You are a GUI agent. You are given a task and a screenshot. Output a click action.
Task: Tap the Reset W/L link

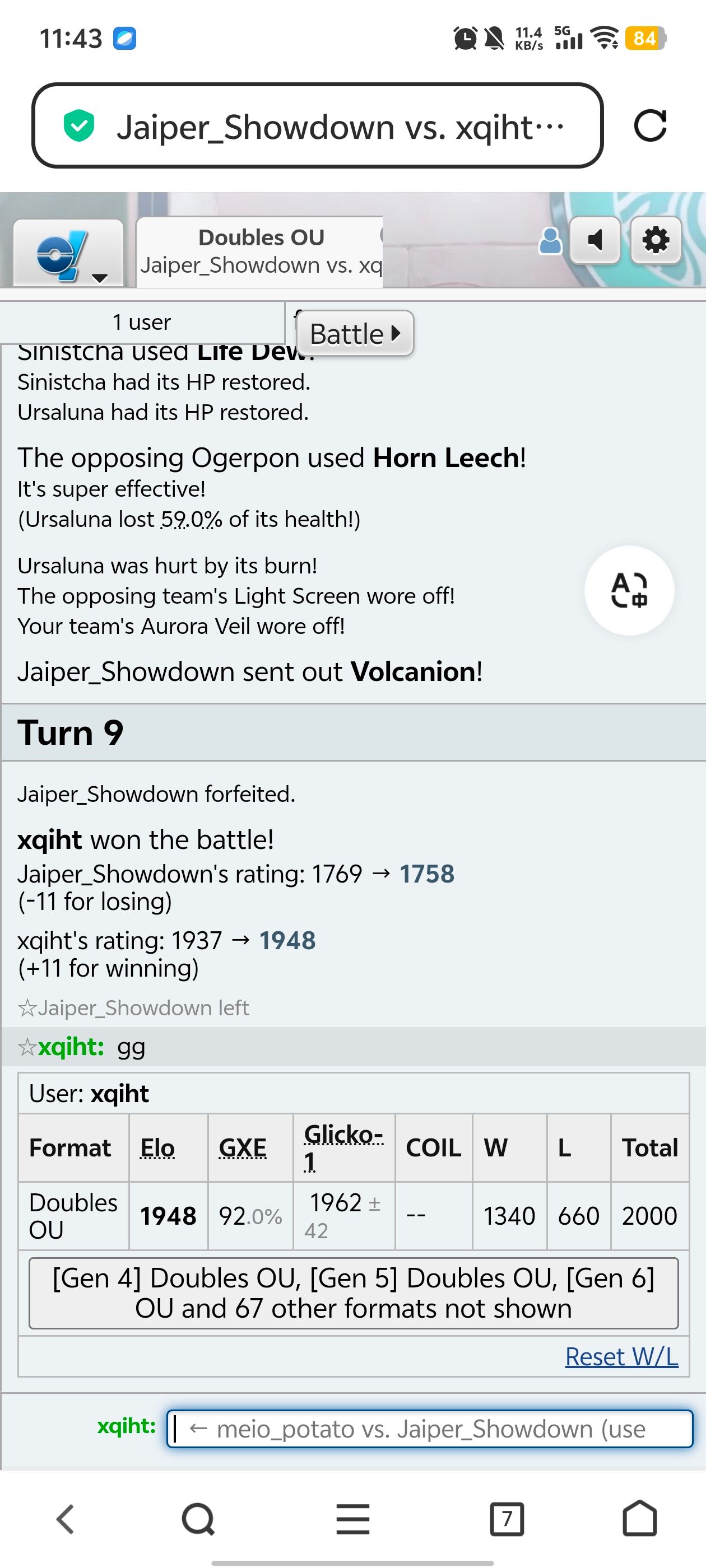tap(621, 1356)
